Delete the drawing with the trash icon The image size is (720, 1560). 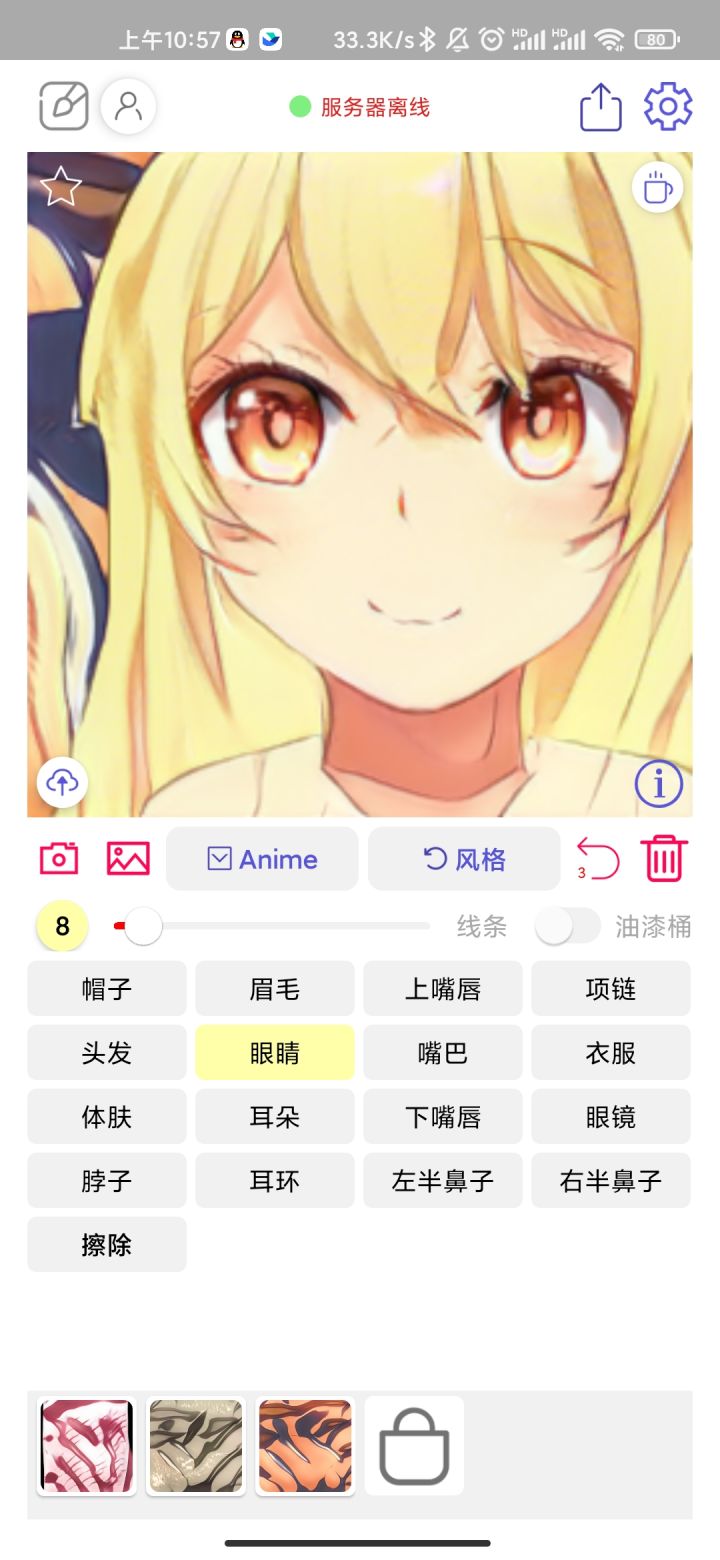[x=663, y=858]
